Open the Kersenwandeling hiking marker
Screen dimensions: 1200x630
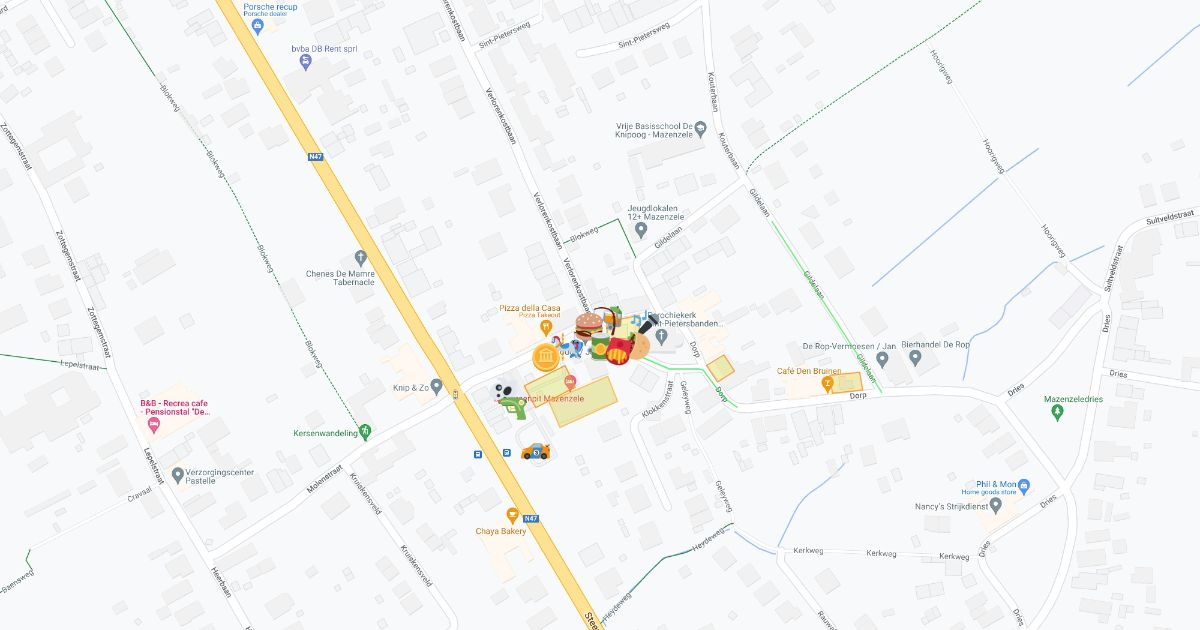[x=365, y=432]
